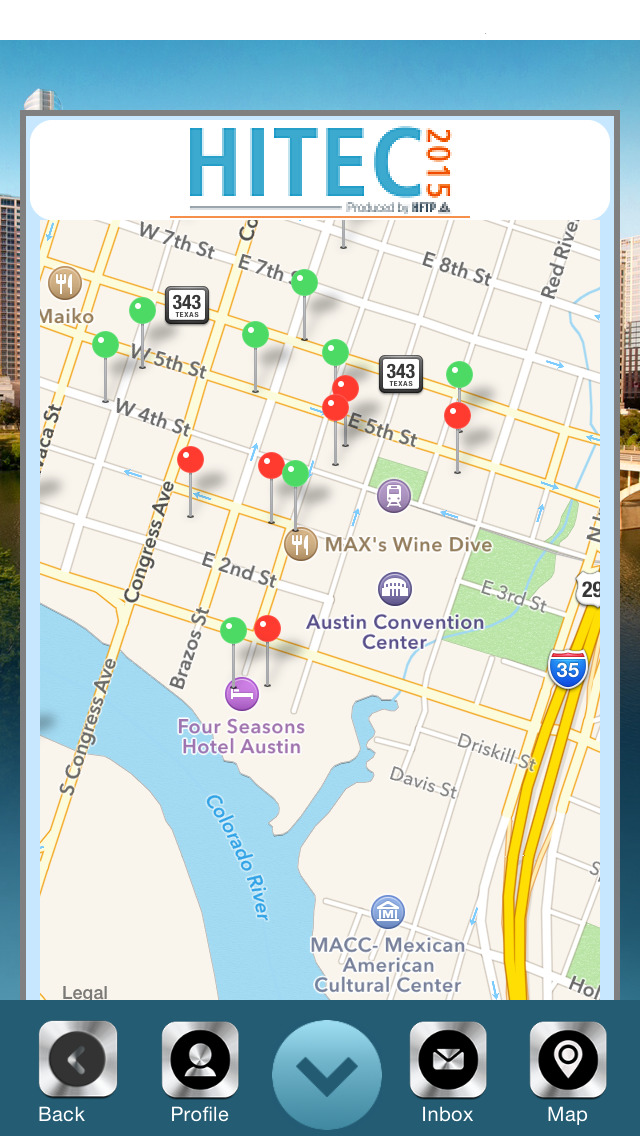Open the Inbox tab
The image size is (640, 1136).
448,1059
